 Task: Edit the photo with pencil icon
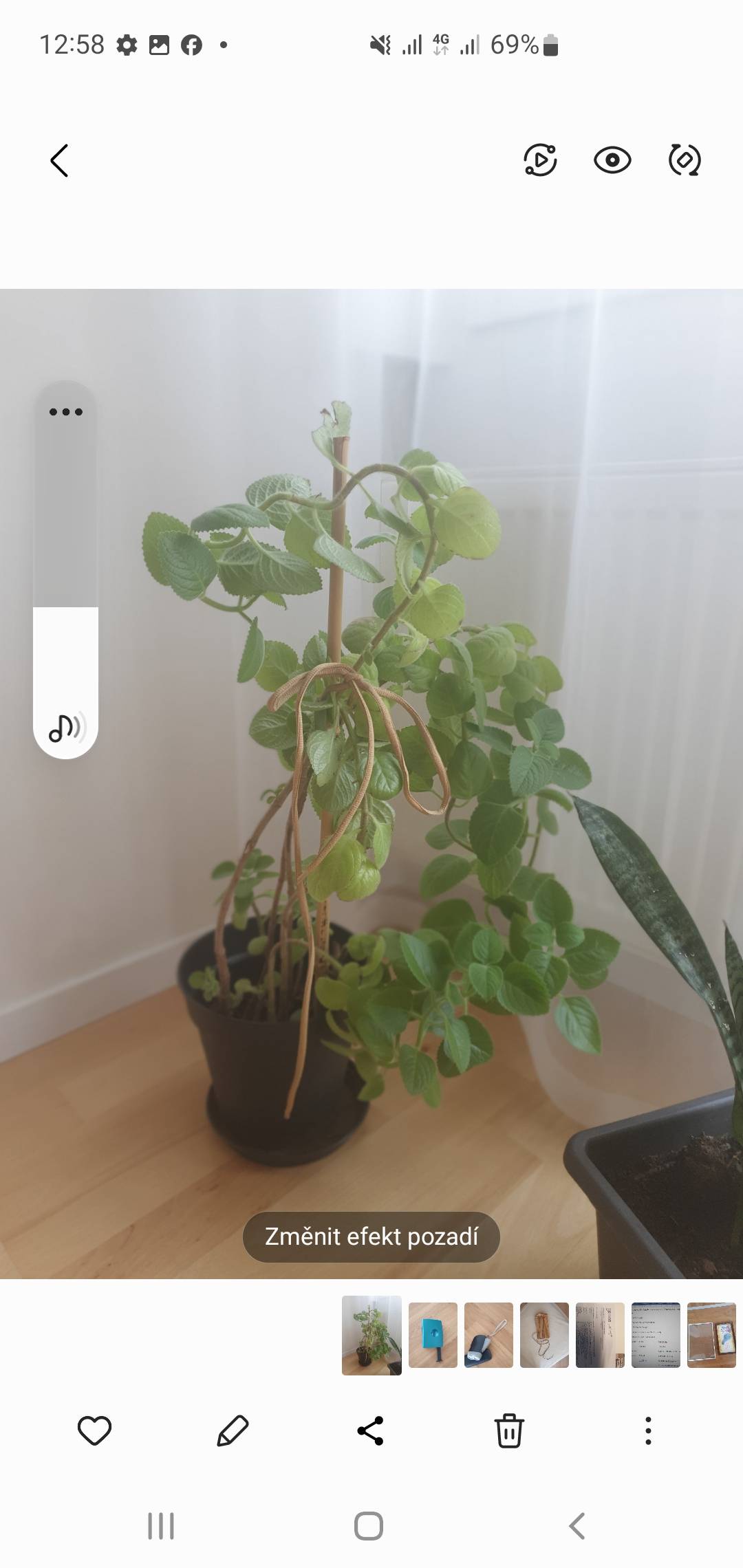(x=233, y=1431)
